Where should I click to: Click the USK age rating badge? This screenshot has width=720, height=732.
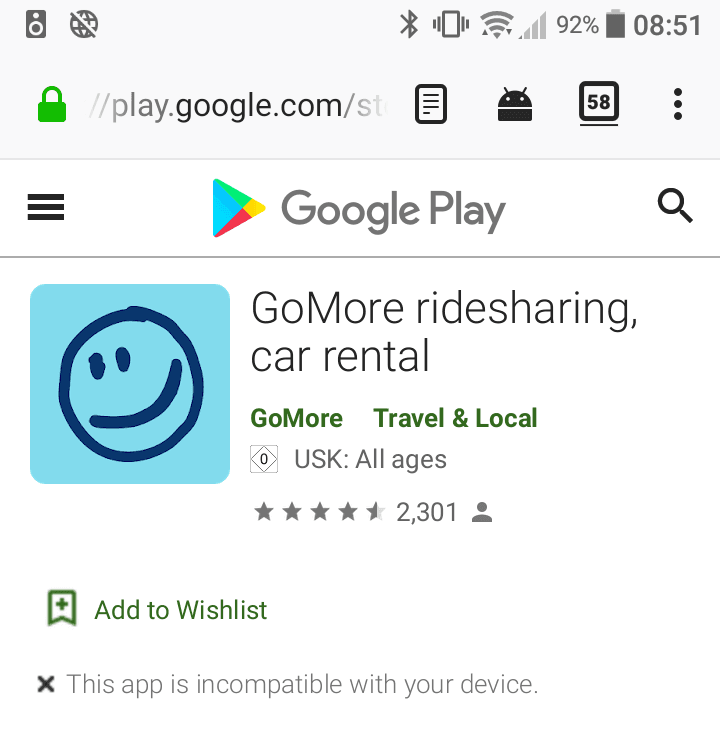263,459
